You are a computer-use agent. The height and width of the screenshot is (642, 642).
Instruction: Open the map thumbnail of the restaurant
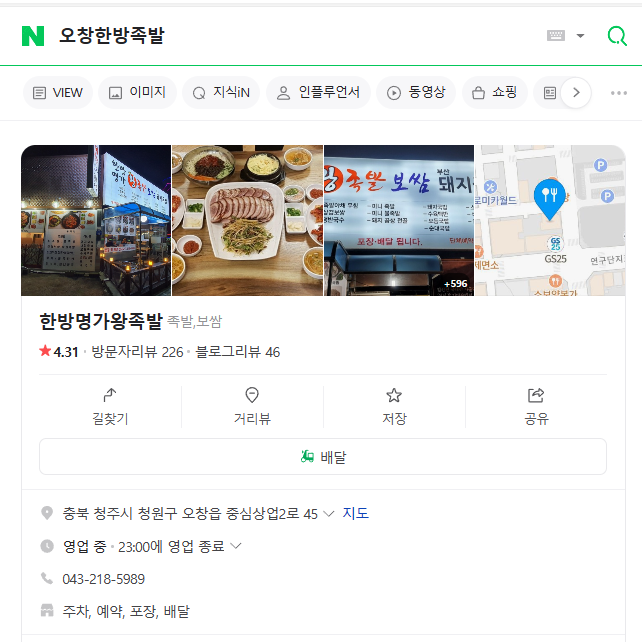point(550,220)
